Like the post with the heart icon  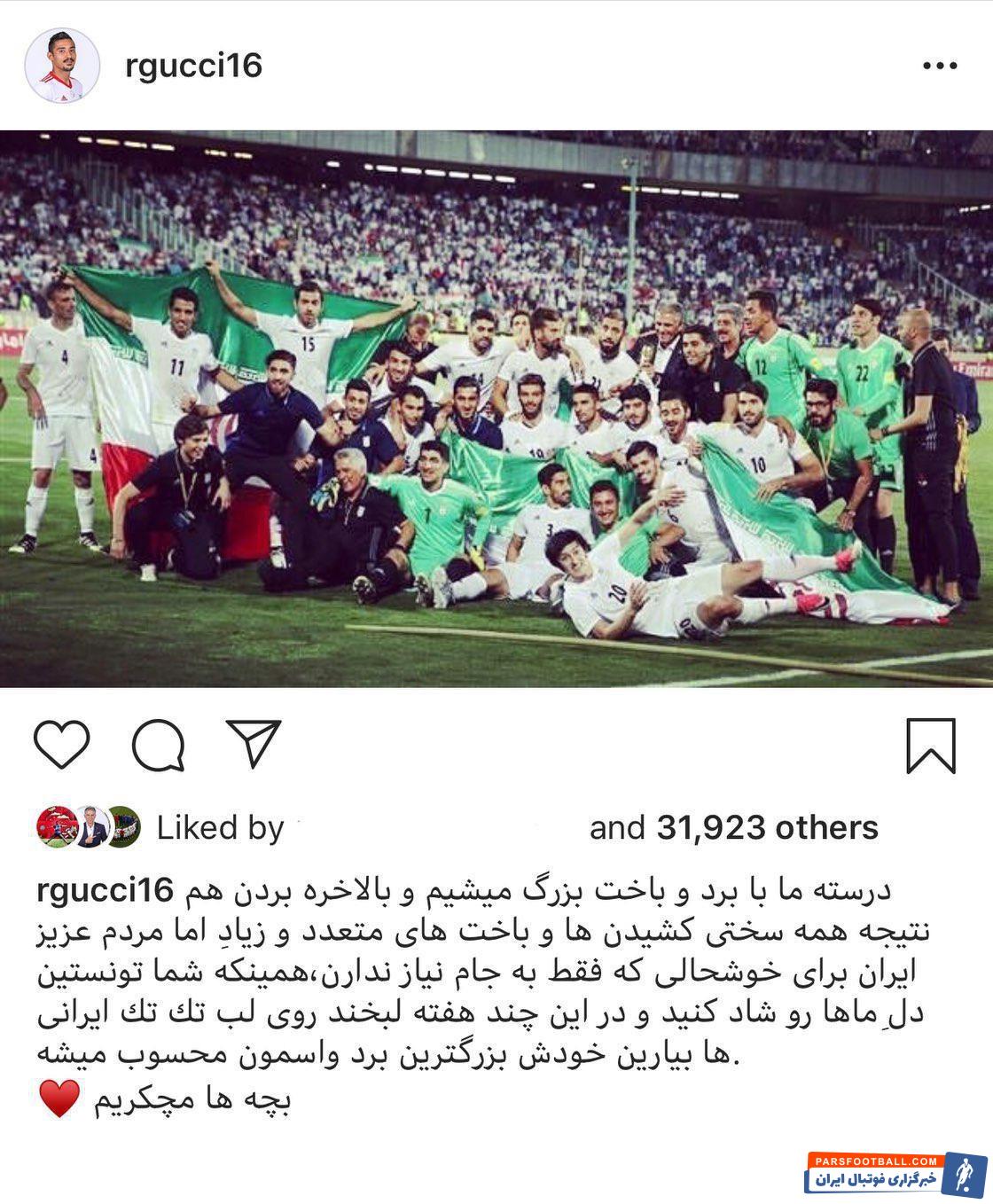62,745
